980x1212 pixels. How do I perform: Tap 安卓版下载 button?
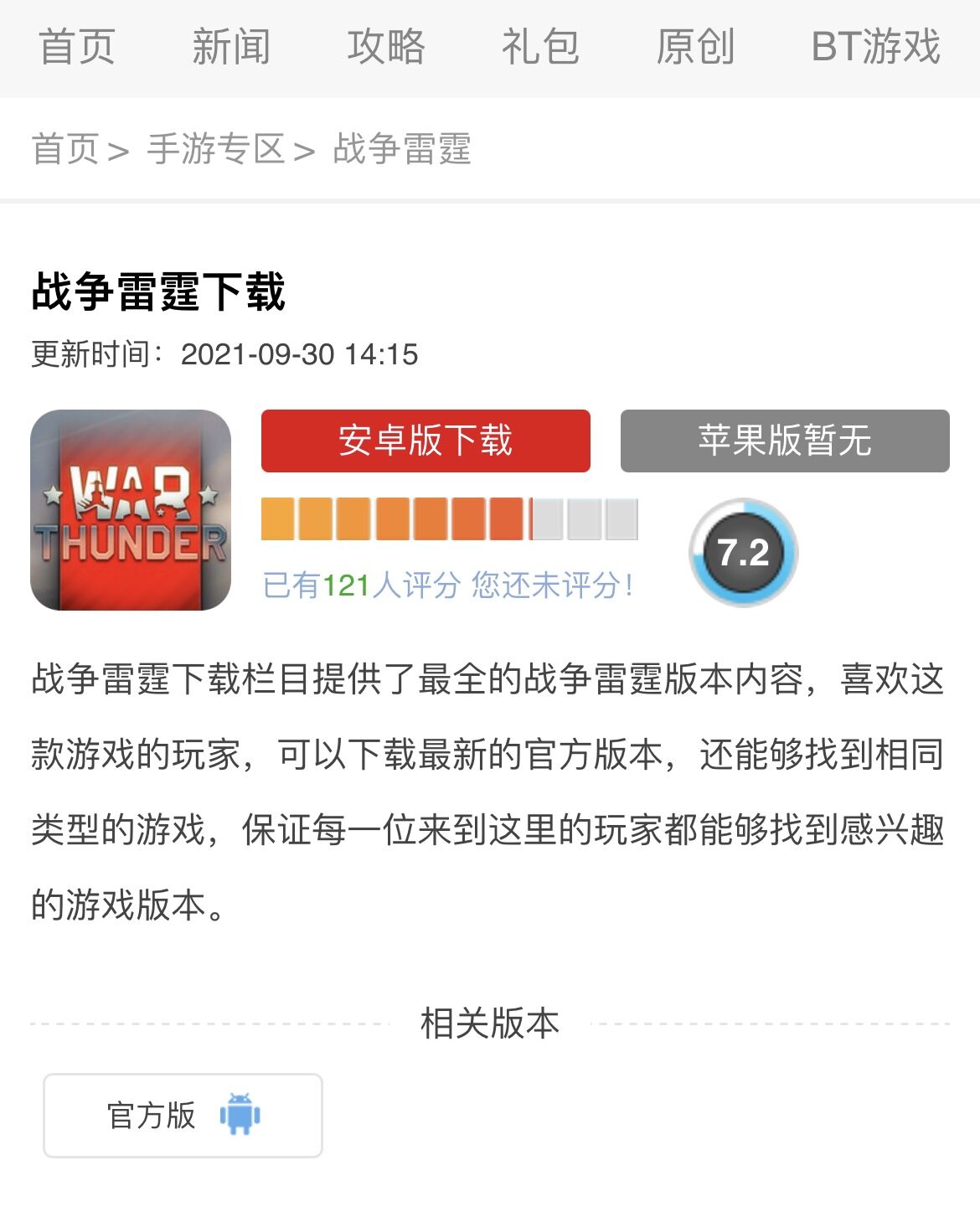pos(426,441)
